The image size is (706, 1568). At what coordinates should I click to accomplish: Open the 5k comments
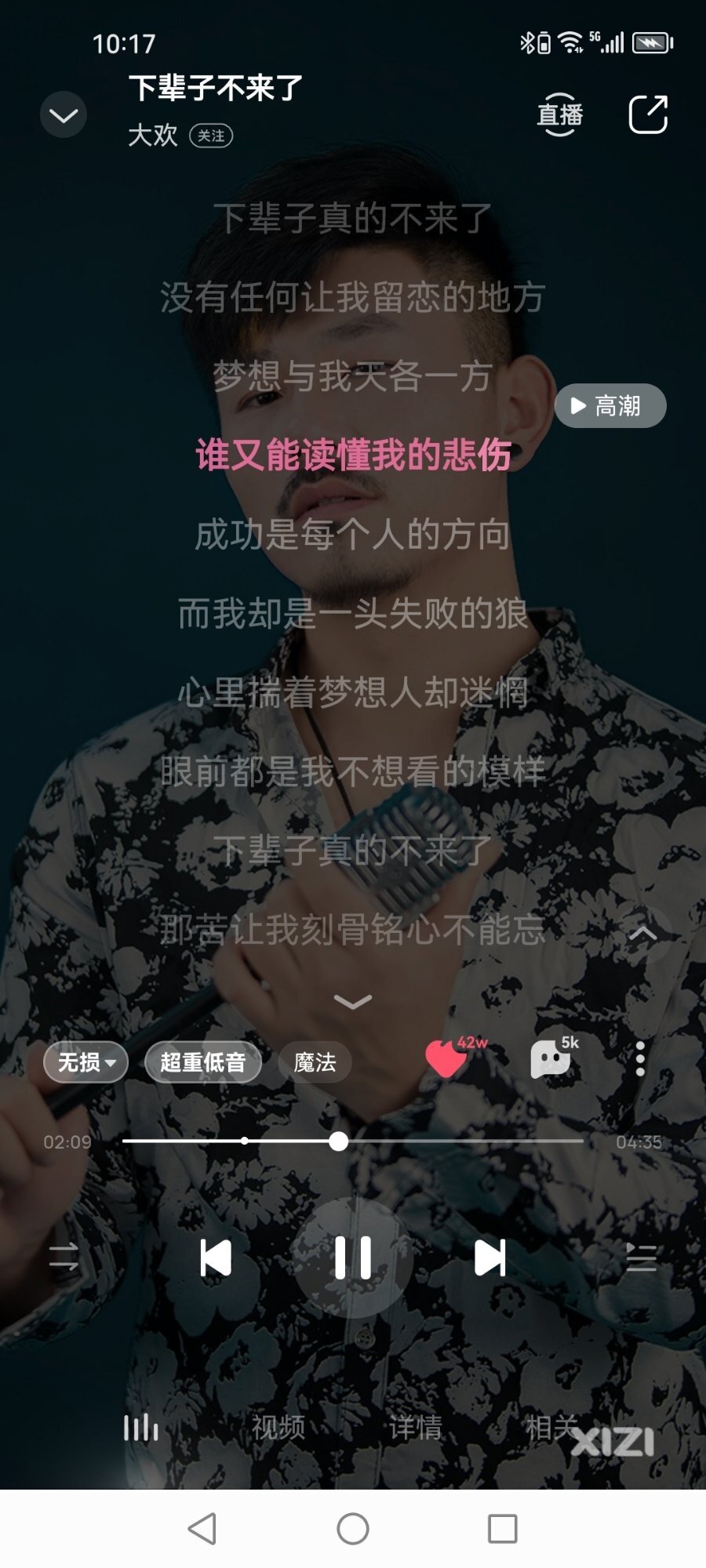(551, 1059)
